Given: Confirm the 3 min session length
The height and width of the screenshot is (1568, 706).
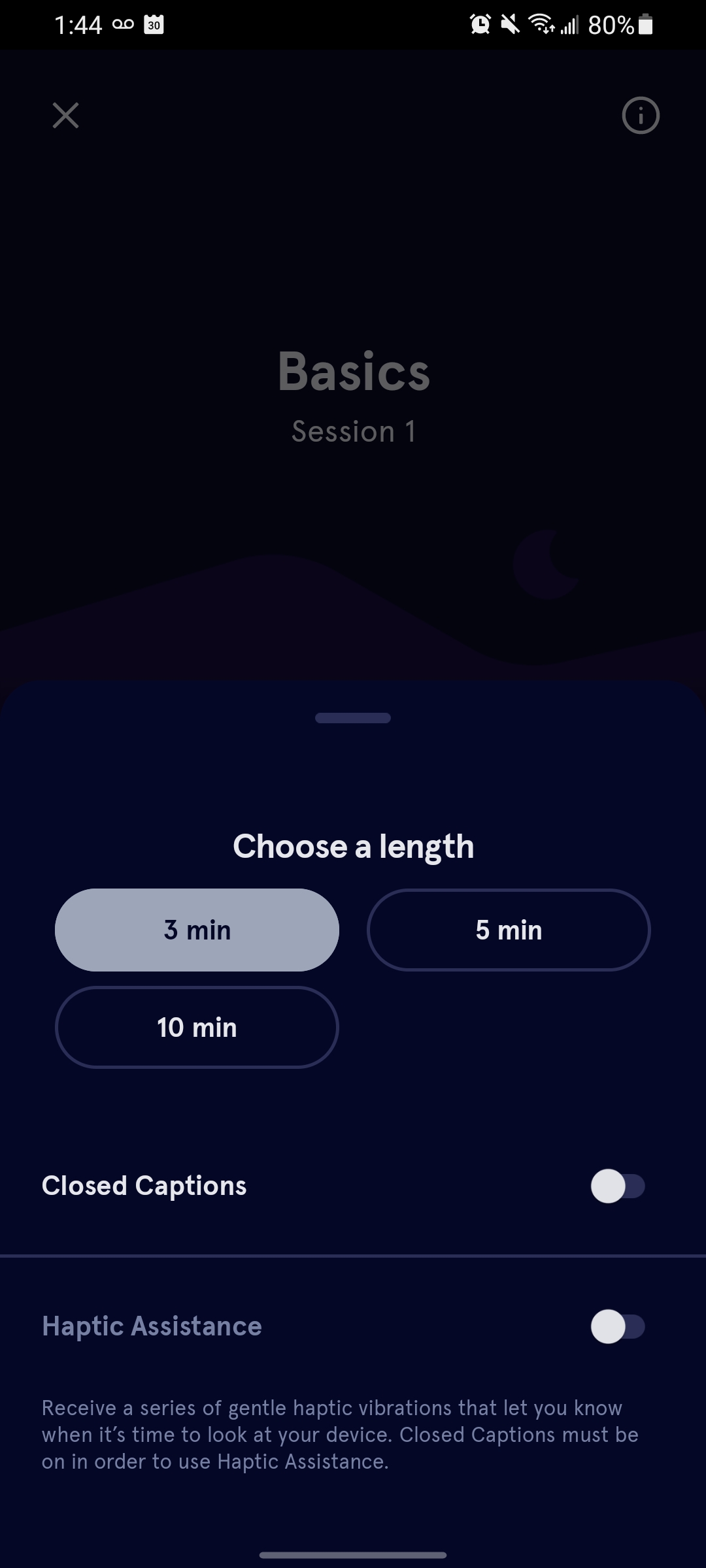Looking at the screenshot, I should point(197,930).
